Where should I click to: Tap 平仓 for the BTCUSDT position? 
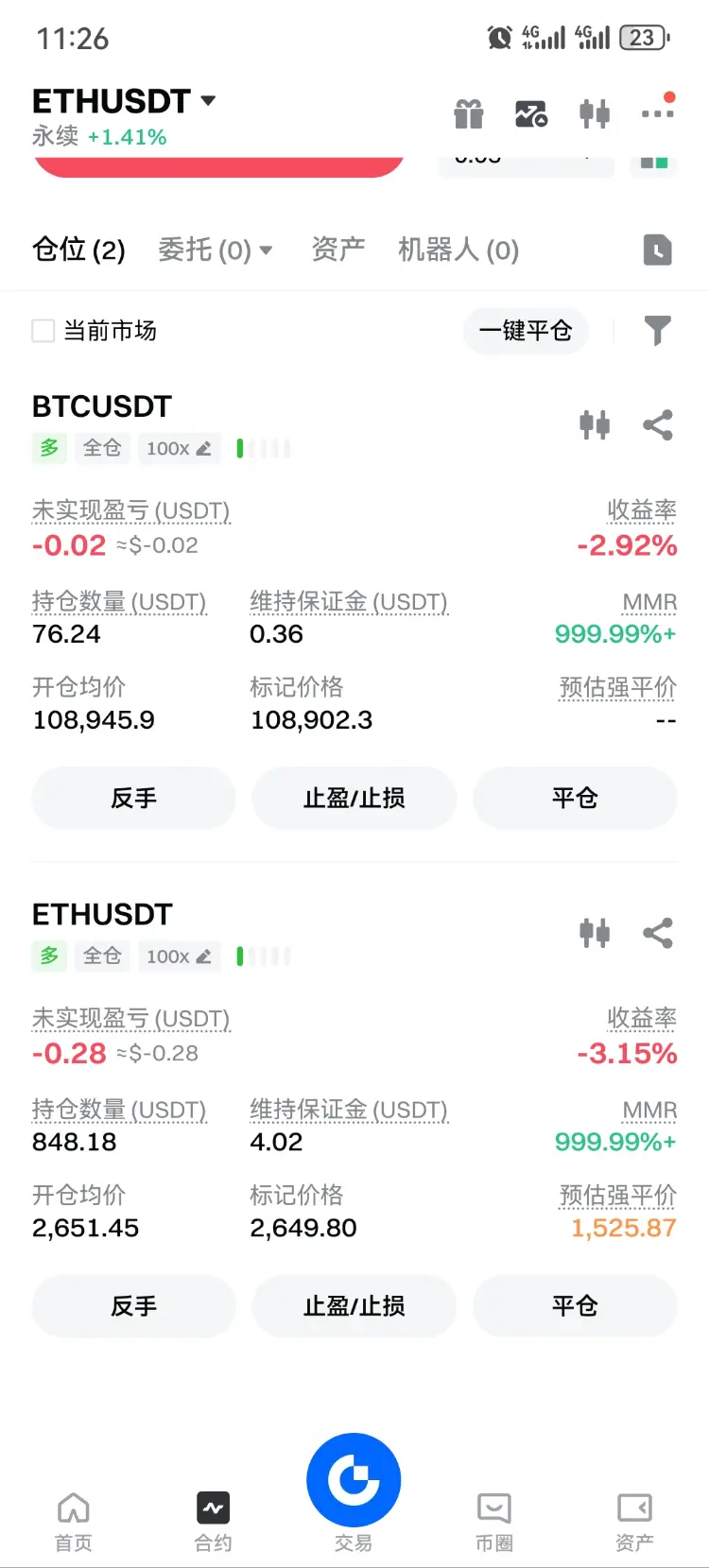tap(575, 799)
